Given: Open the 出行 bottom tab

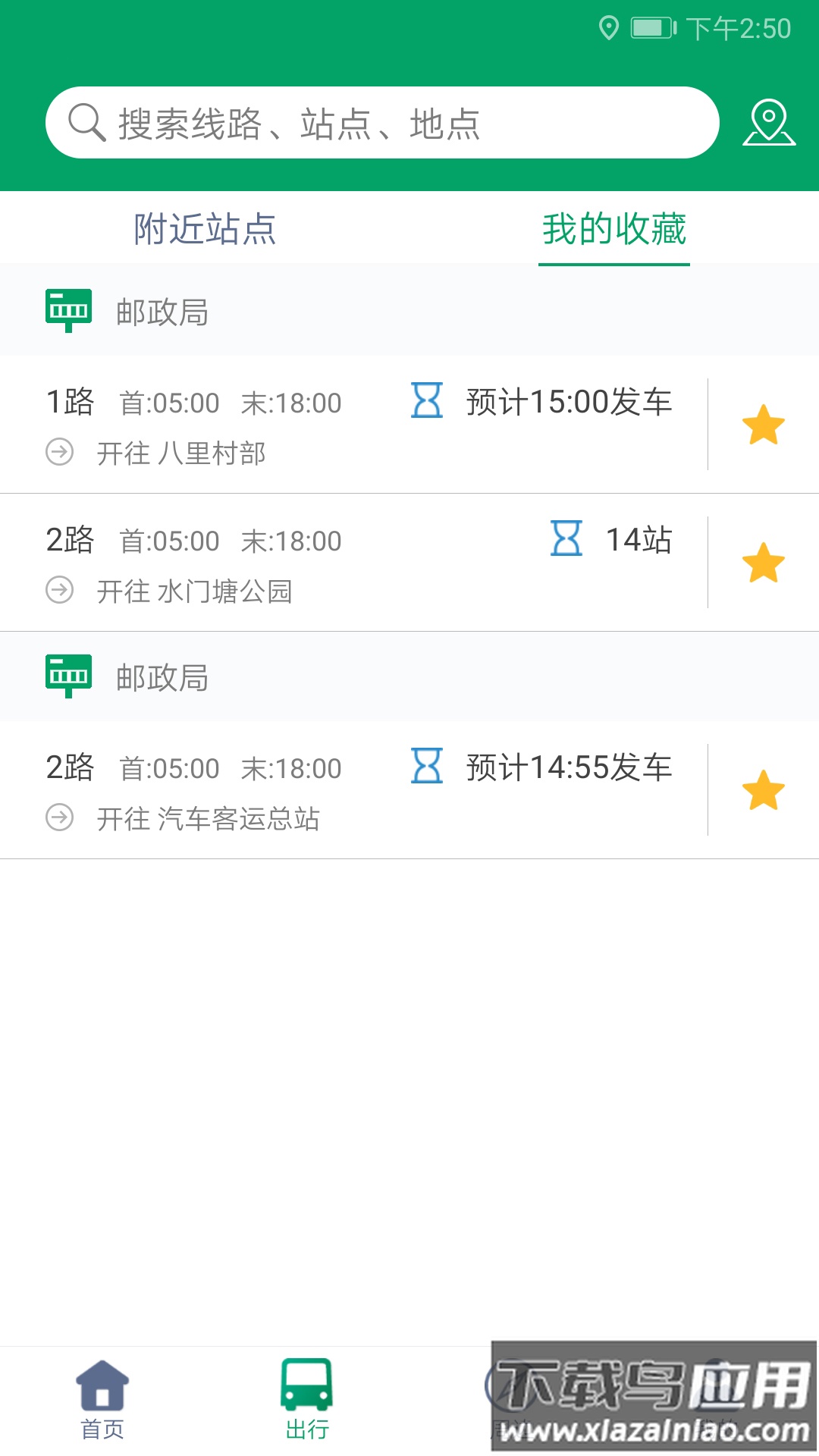Looking at the screenshot, I should 307,1400.
